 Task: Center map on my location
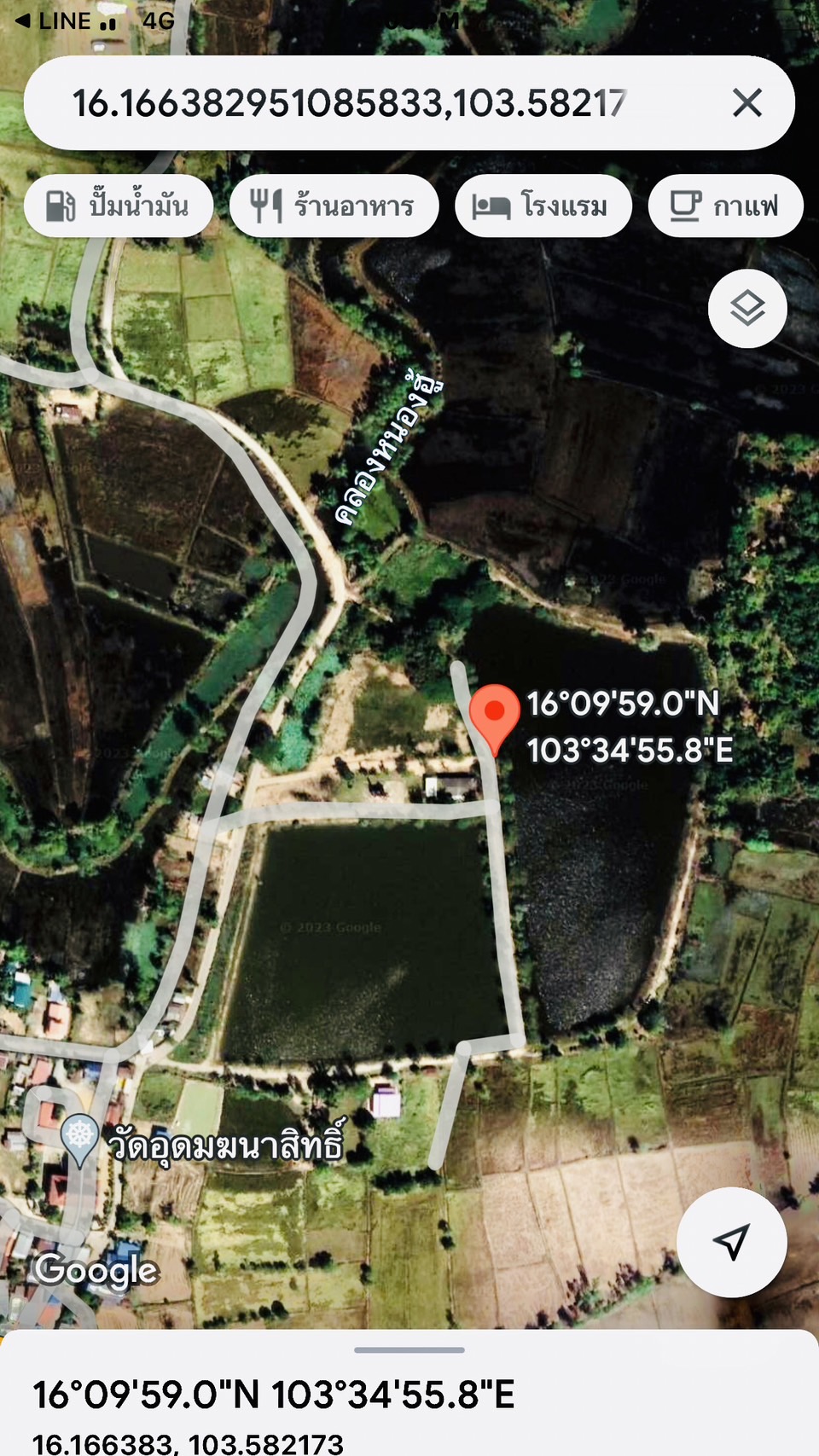coord(731,1242)
